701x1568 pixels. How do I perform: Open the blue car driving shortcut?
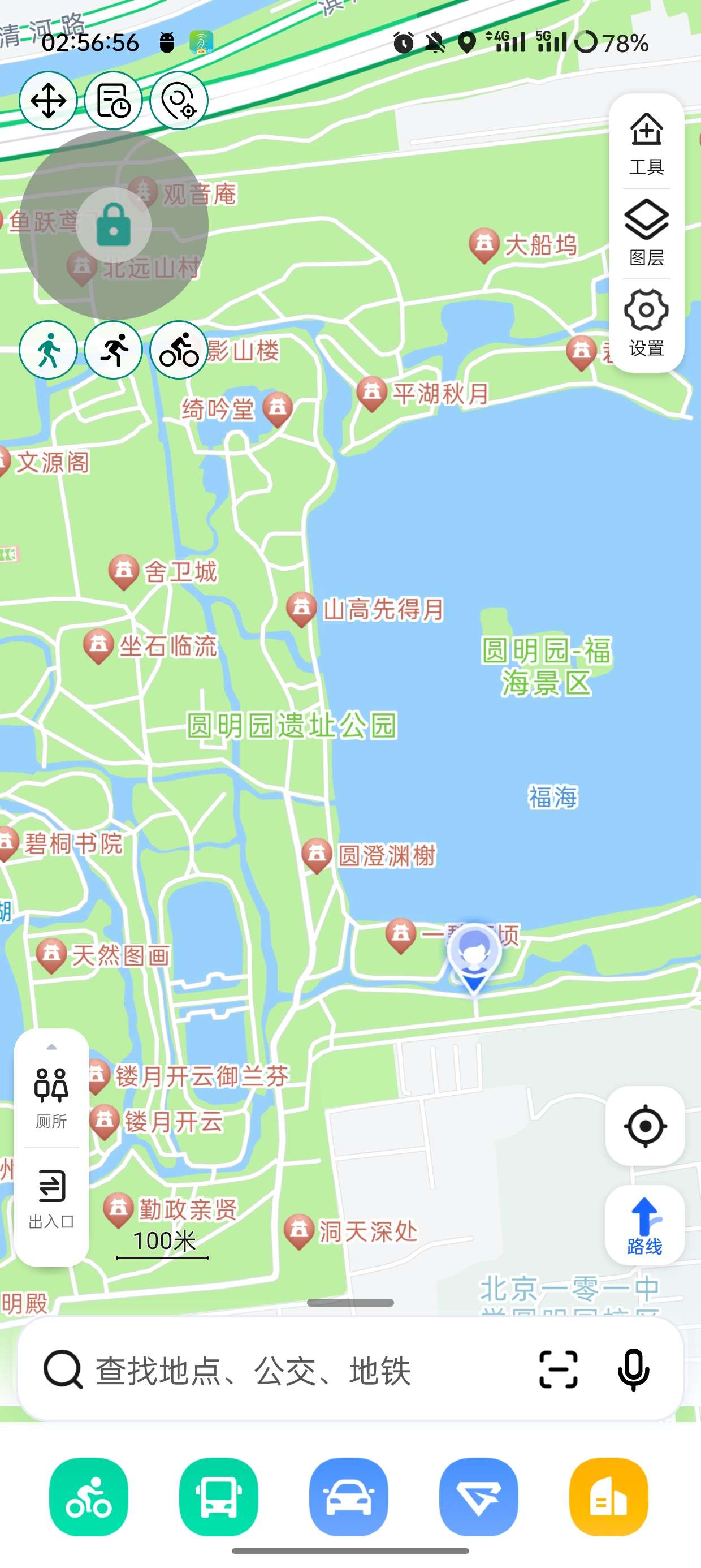coord(349,1497)
